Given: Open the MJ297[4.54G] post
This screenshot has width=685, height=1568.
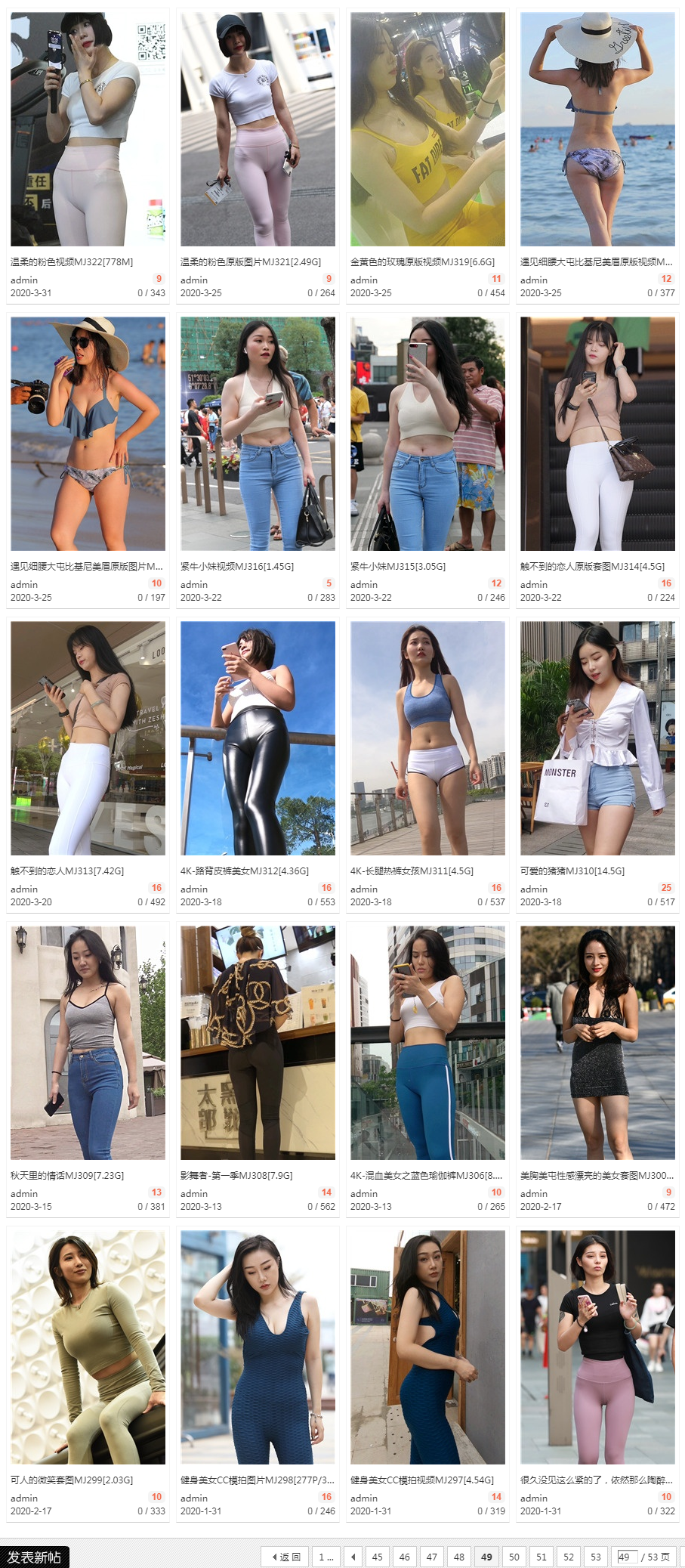Looking at the screenshot, I should point(421,1480).
